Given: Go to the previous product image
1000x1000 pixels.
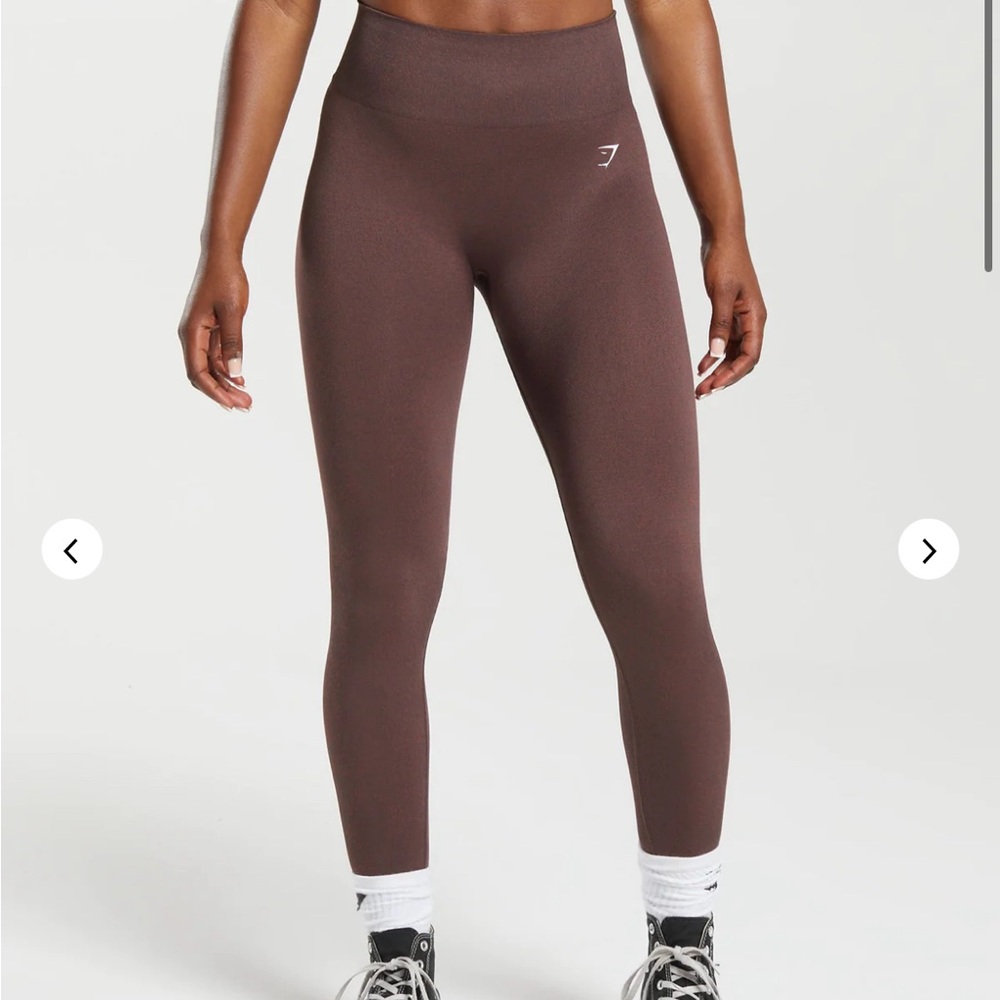Looking at the screenshot, I should coord(72,549).
